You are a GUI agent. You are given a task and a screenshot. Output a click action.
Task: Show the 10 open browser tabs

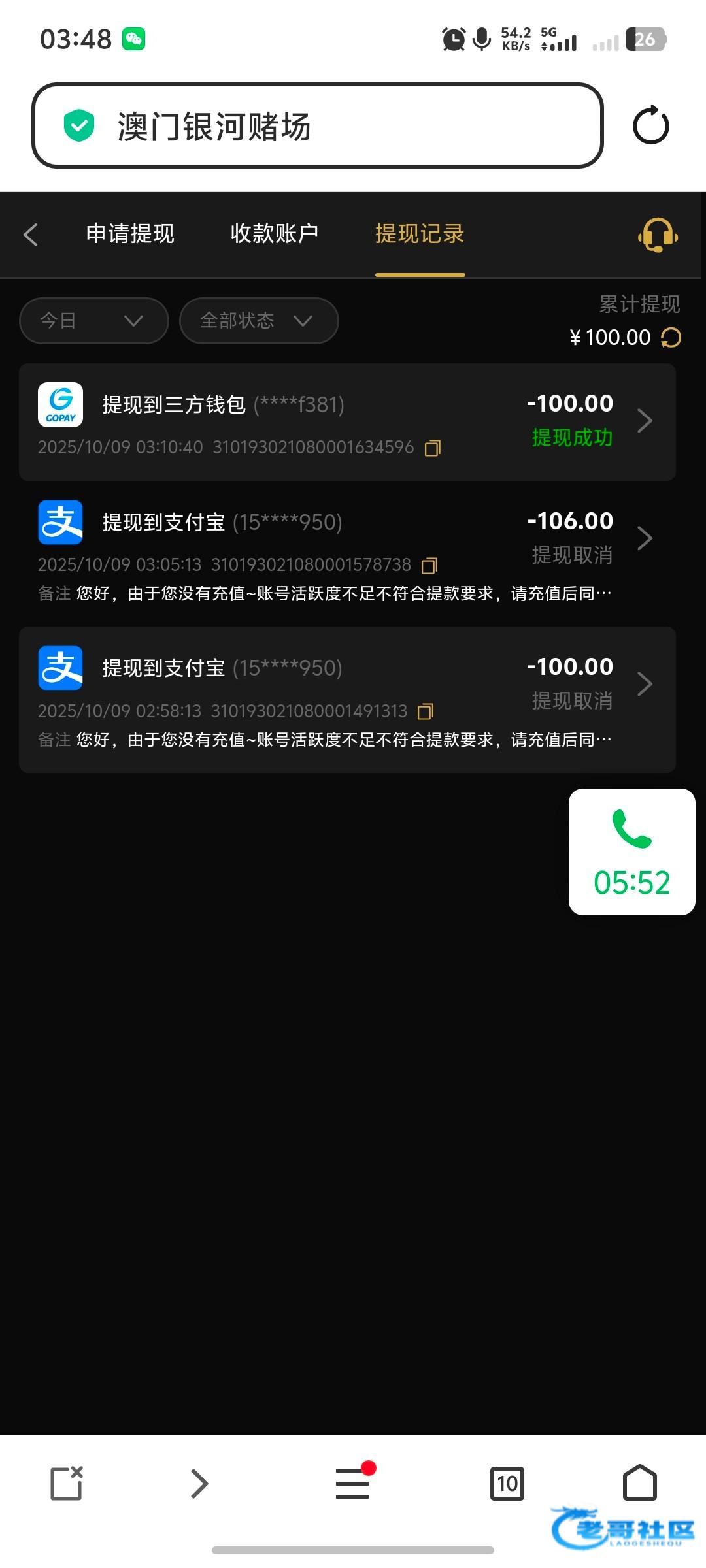(x=507, y=1484)
